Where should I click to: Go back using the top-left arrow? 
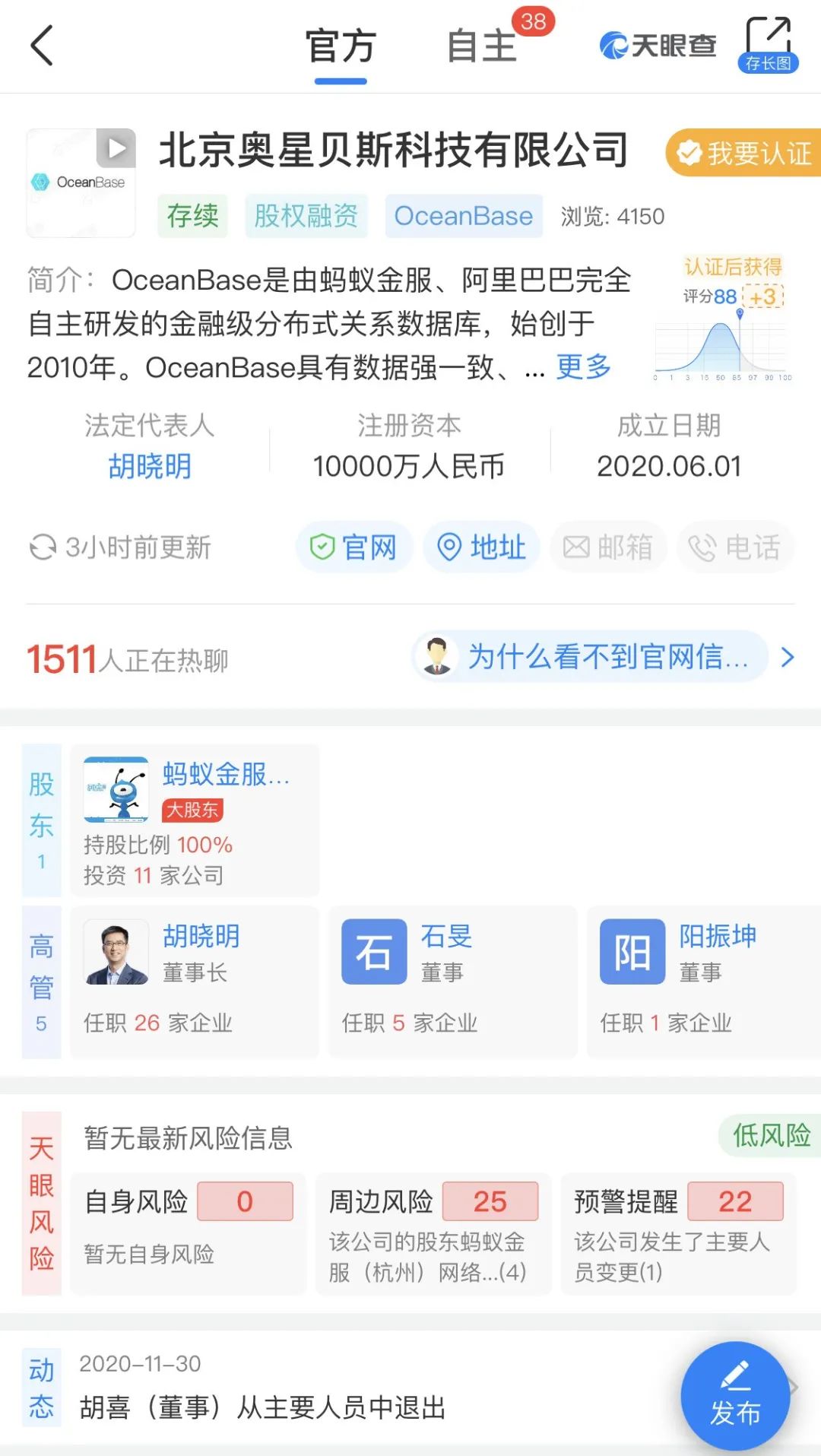[43, 46]
